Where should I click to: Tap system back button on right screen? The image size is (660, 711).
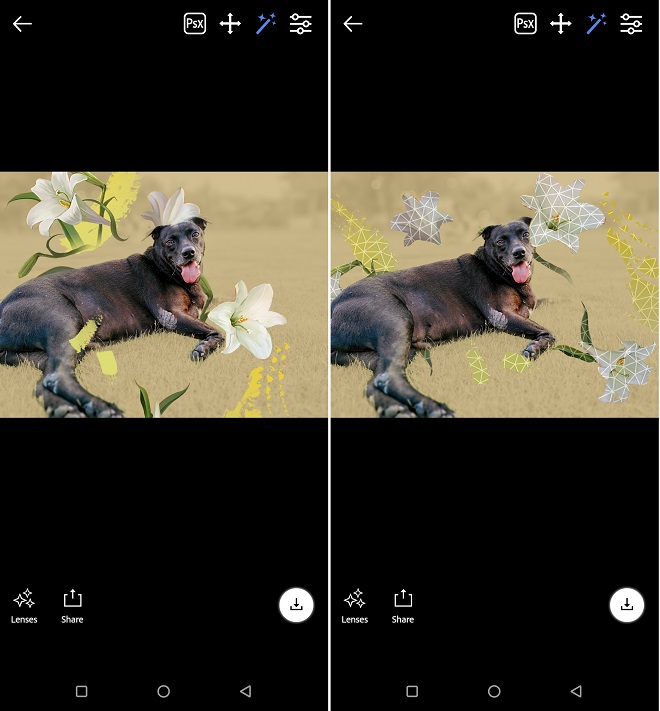576,691
